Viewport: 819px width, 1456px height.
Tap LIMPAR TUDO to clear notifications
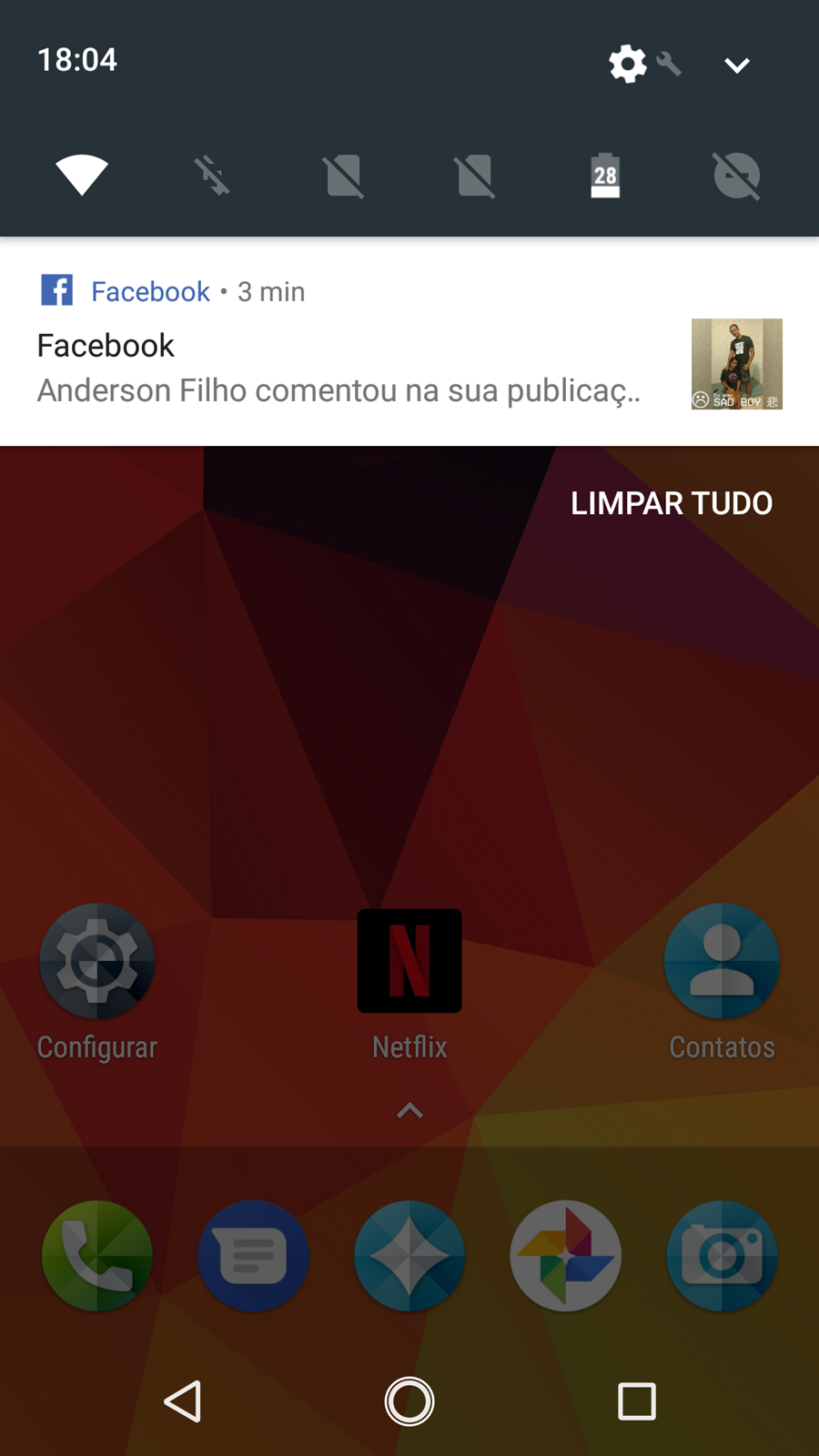pos(671,503)
